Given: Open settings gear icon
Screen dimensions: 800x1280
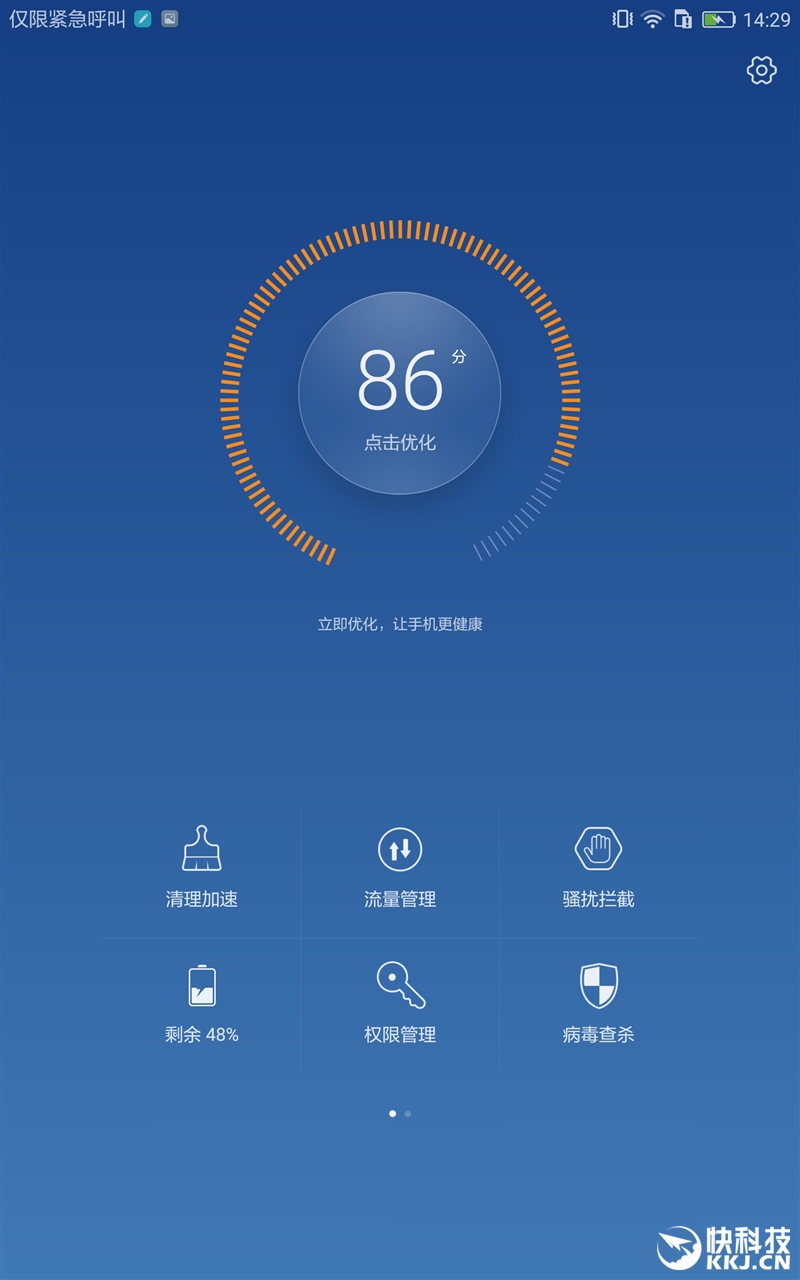Looking at the screenshot, I should coord(762,70).
